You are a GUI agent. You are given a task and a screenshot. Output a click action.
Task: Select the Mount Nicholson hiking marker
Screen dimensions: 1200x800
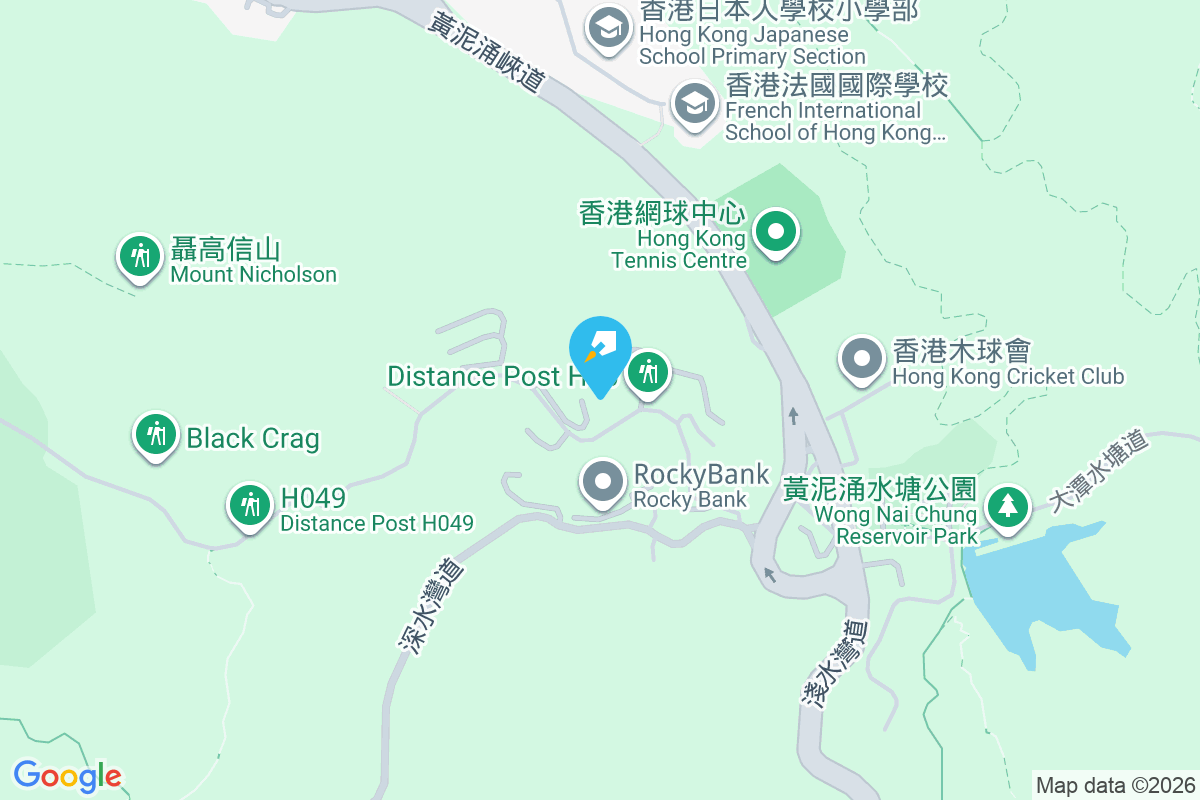pyautogui.click(x=141, y=258)
